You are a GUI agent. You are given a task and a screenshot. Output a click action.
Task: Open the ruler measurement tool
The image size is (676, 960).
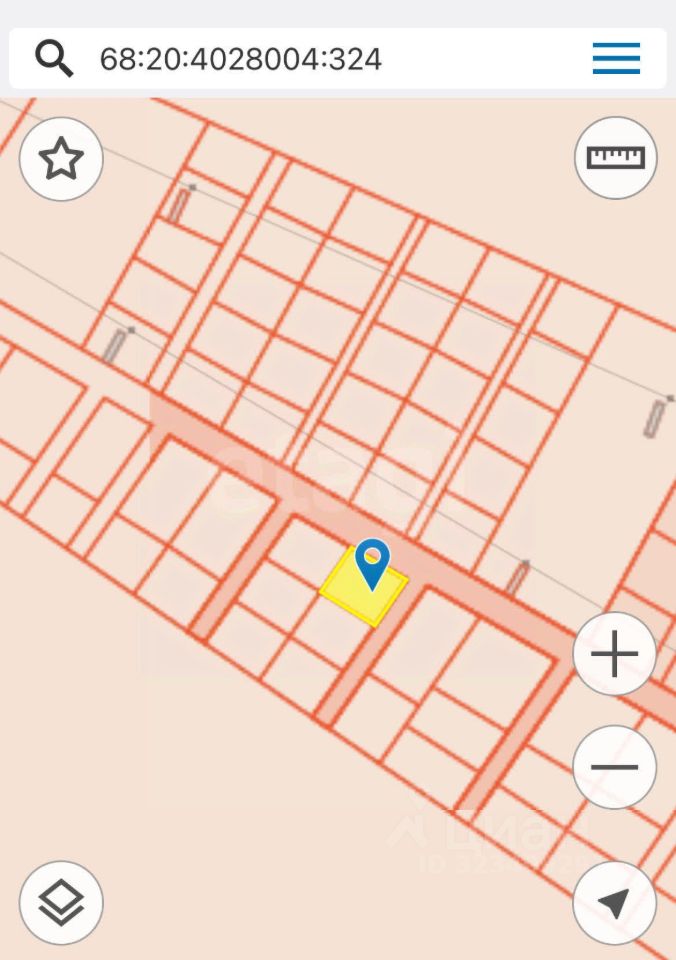tap(615, 158)
